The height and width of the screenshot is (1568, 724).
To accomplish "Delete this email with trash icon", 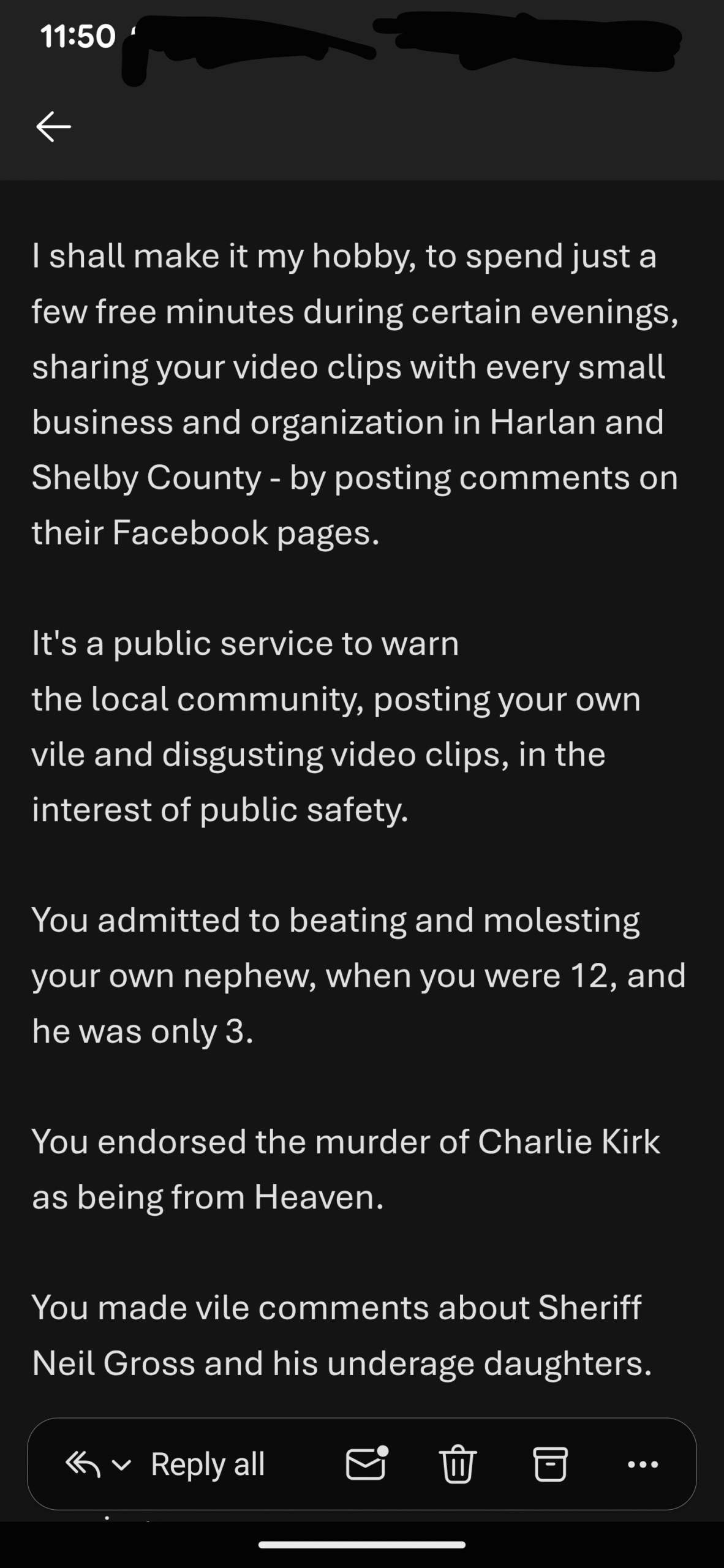I will point(458,1464).
